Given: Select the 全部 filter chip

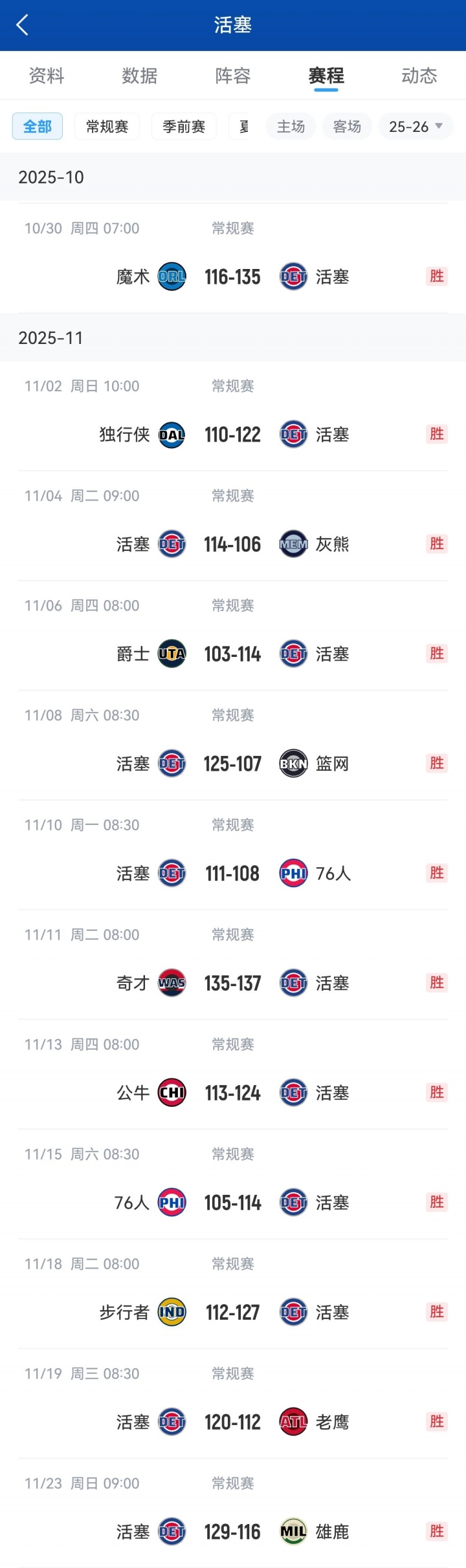Looking at the screenshot, I should pos(38,126).
